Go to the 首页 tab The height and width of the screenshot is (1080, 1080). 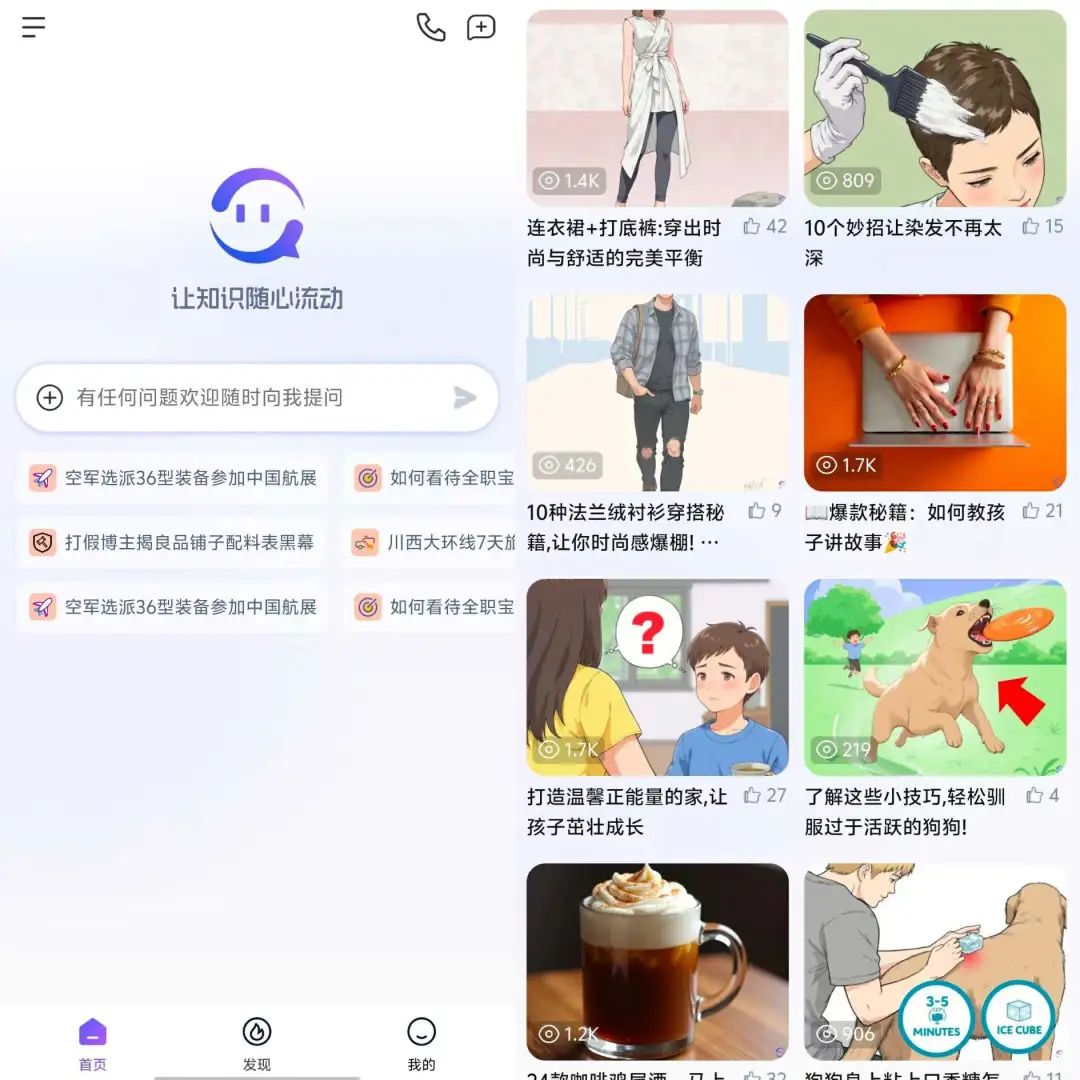pyautogui.click(x=92, y=1043)
